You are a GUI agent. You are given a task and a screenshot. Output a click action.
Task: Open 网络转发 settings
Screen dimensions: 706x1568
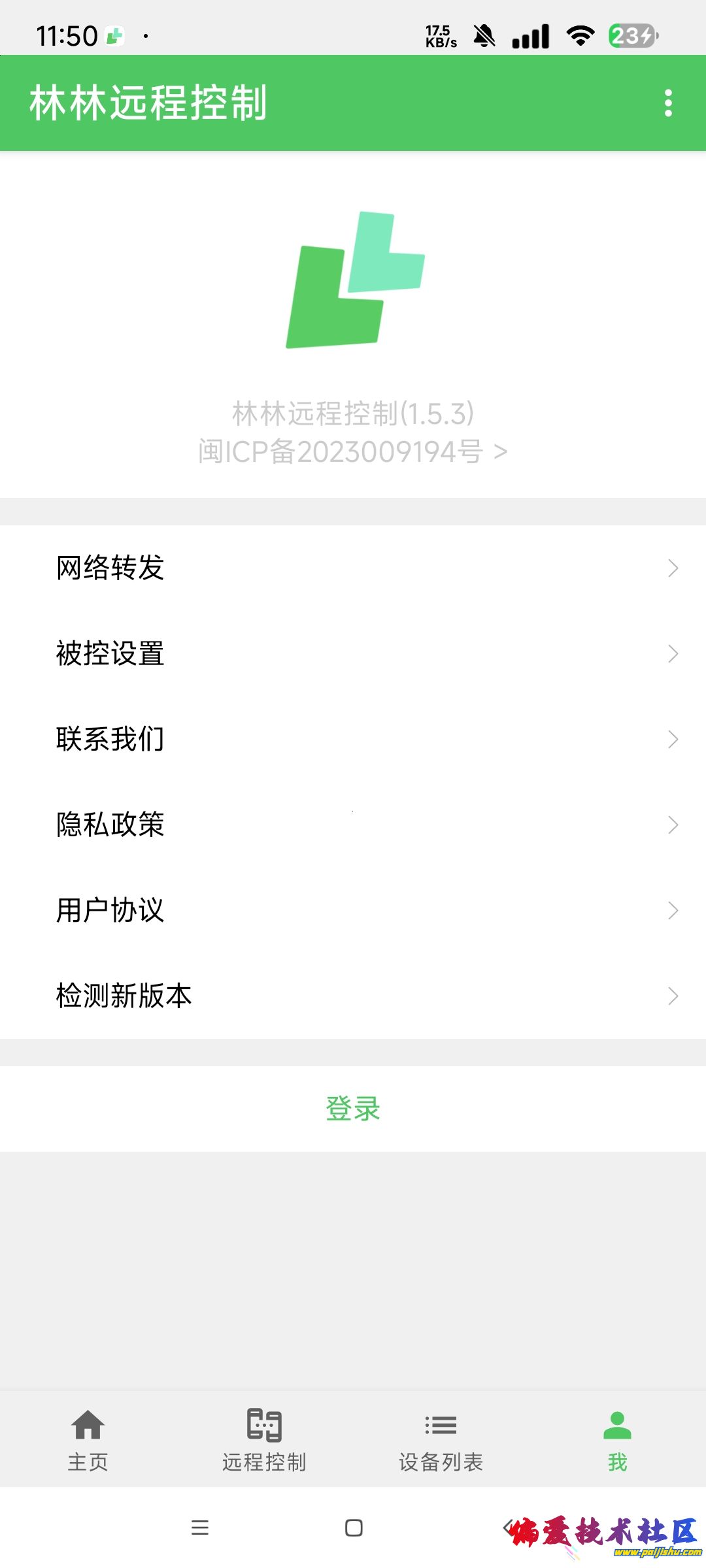pyautogui.click(x=353, y=568)
